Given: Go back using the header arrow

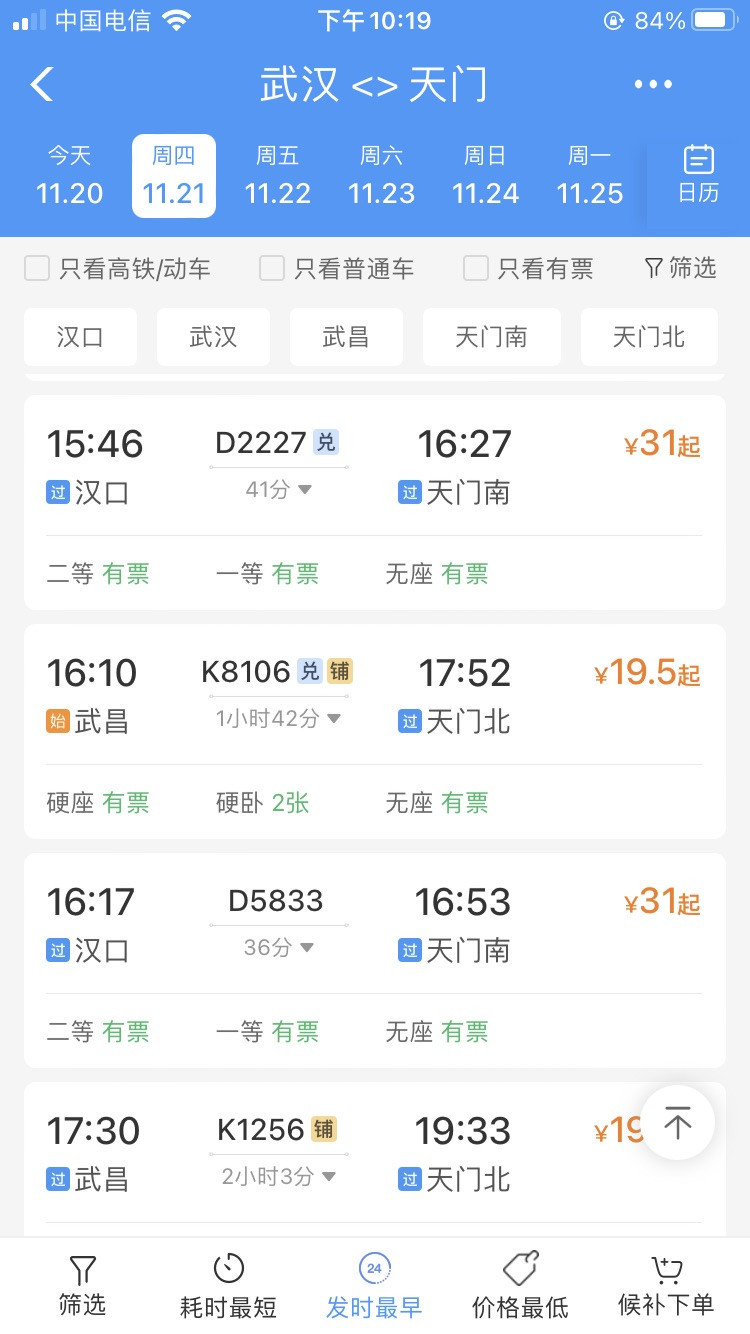Looking at the screenshot, I should tap(42, 85).
